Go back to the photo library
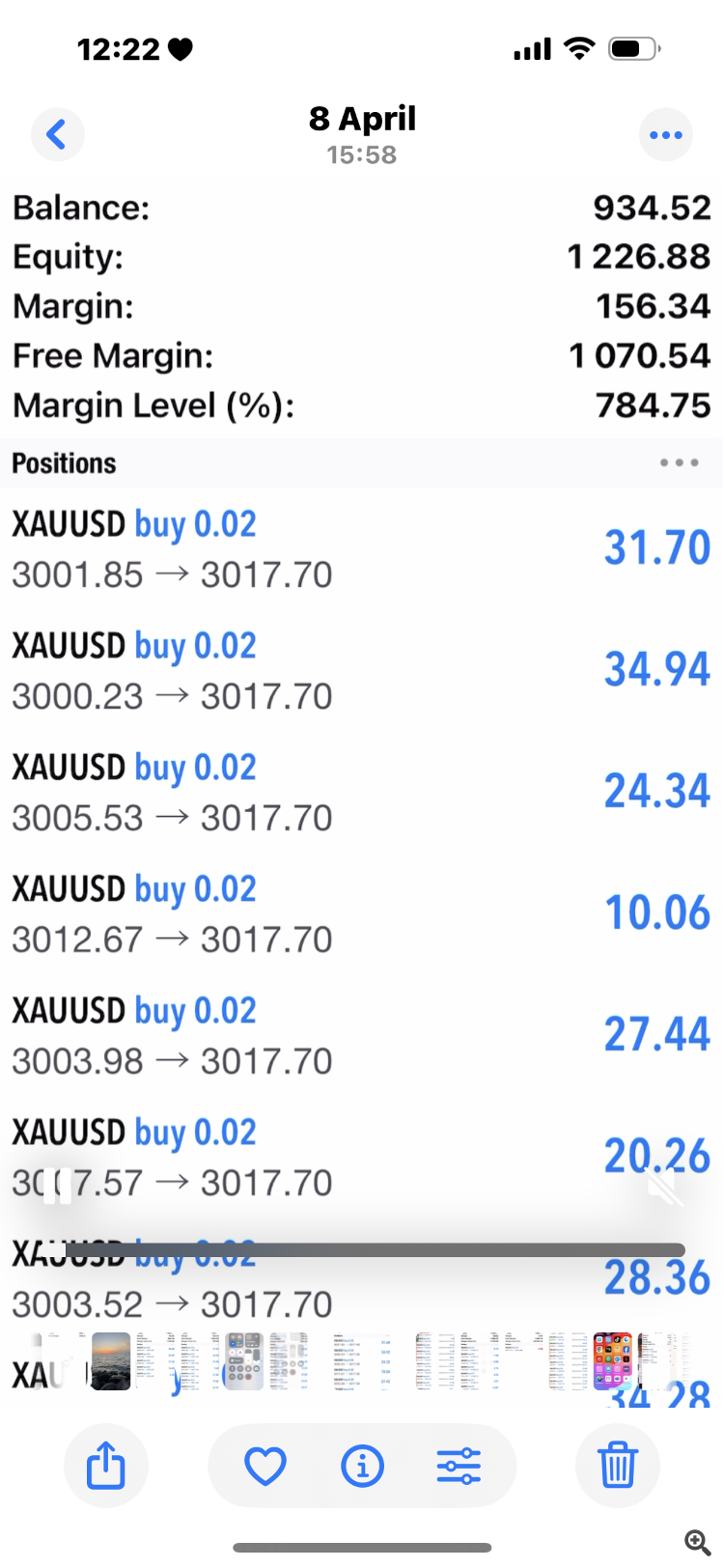Image resolution: width=724 pixels, height=1568 pixels. 58,134
